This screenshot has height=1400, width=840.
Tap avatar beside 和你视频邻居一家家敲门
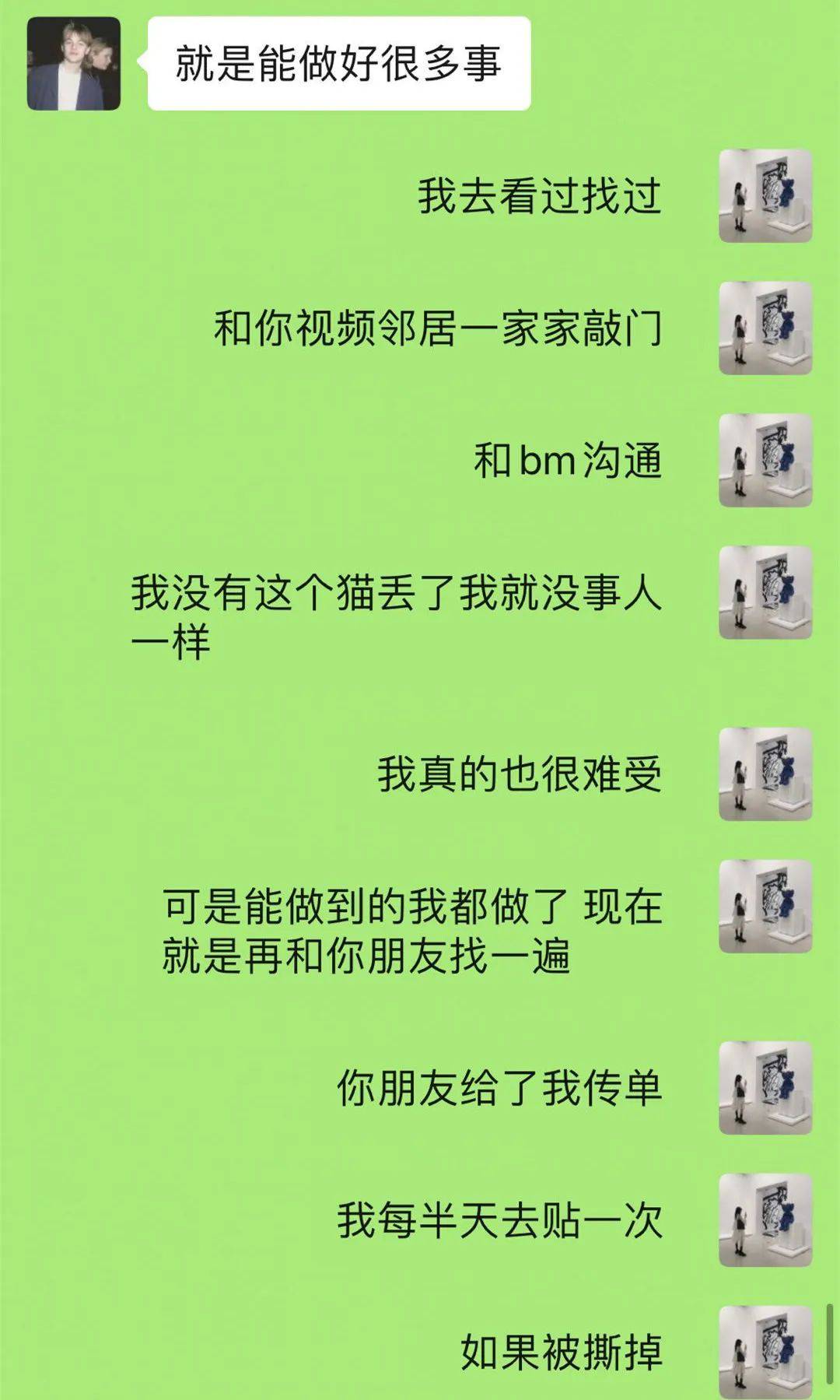(765, 328)
